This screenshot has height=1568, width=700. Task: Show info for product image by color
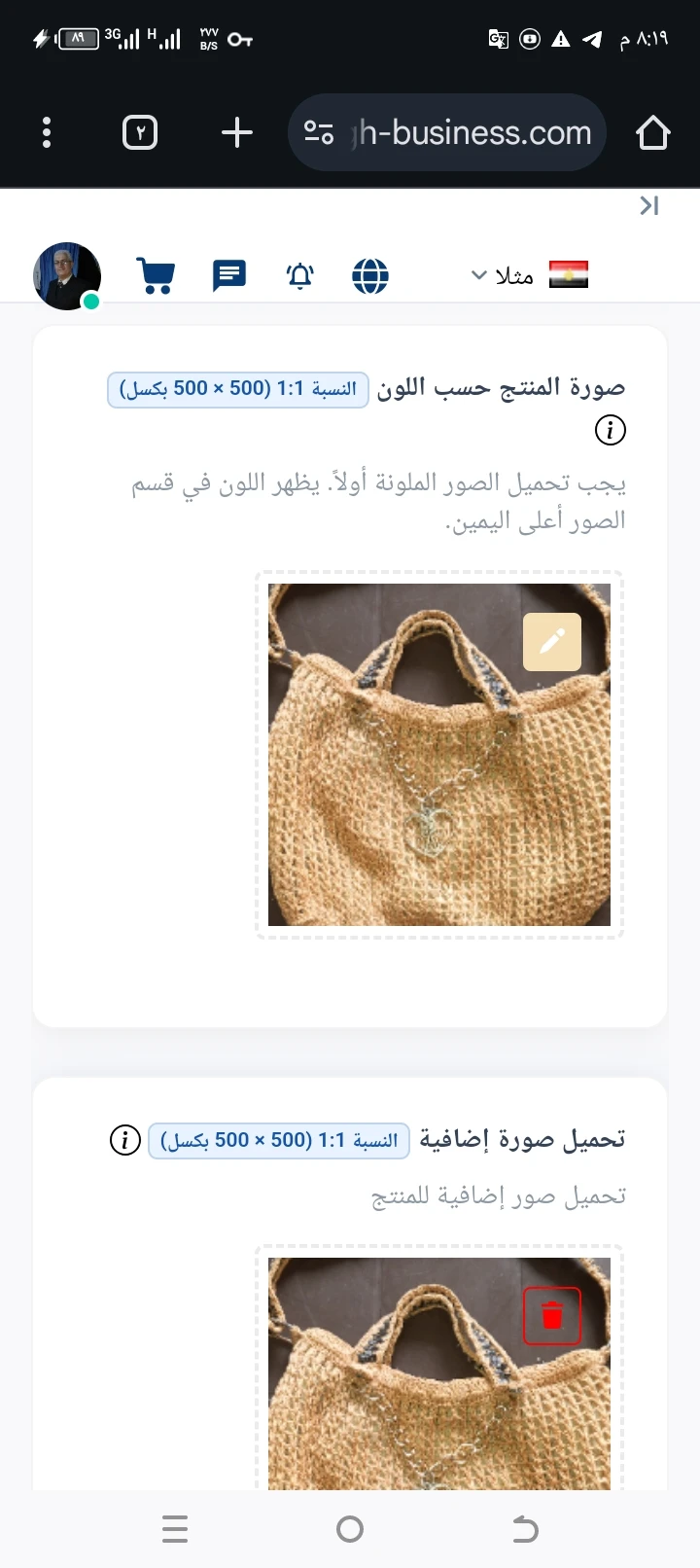click(610, 430)
